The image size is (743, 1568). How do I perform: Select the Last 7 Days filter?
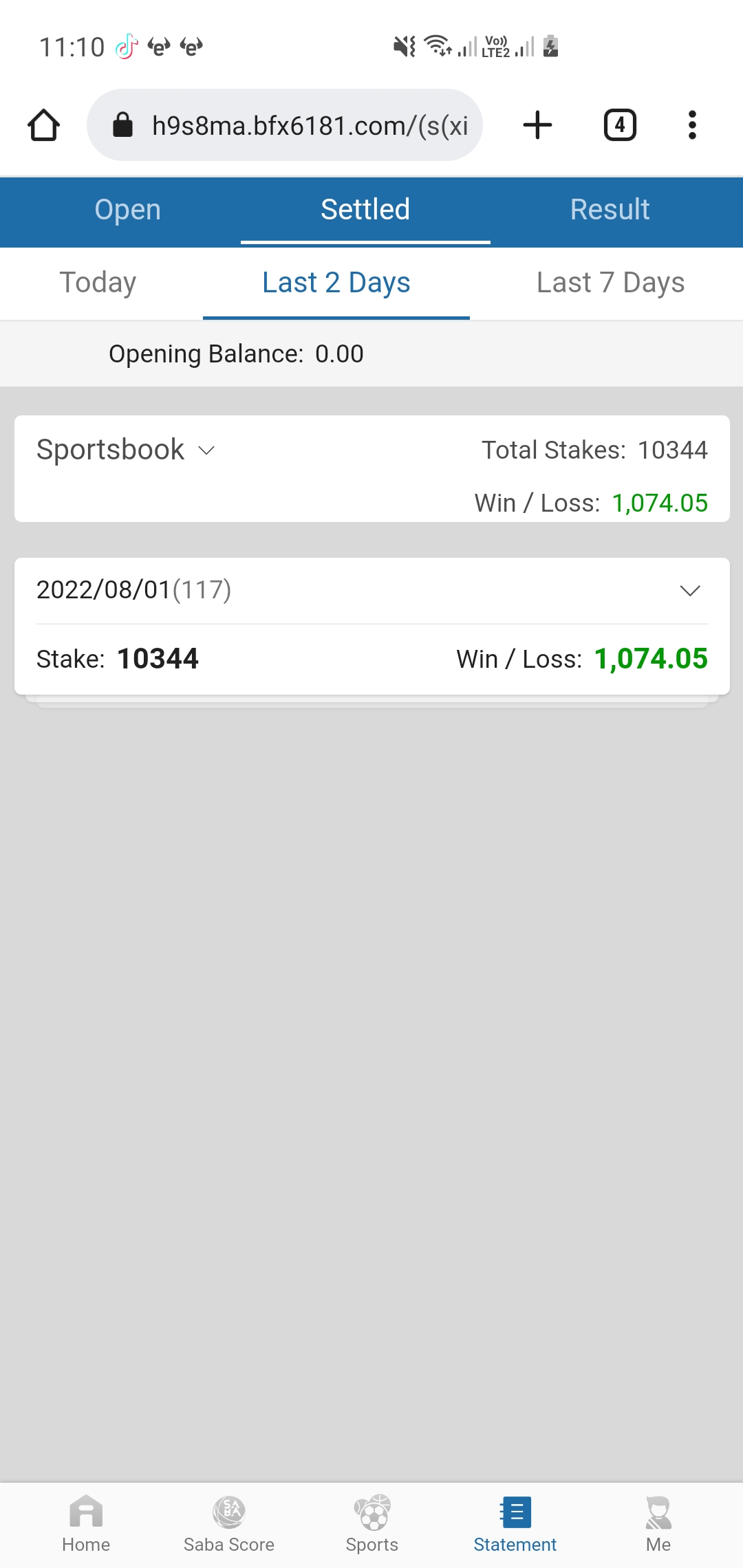point(610,283)
